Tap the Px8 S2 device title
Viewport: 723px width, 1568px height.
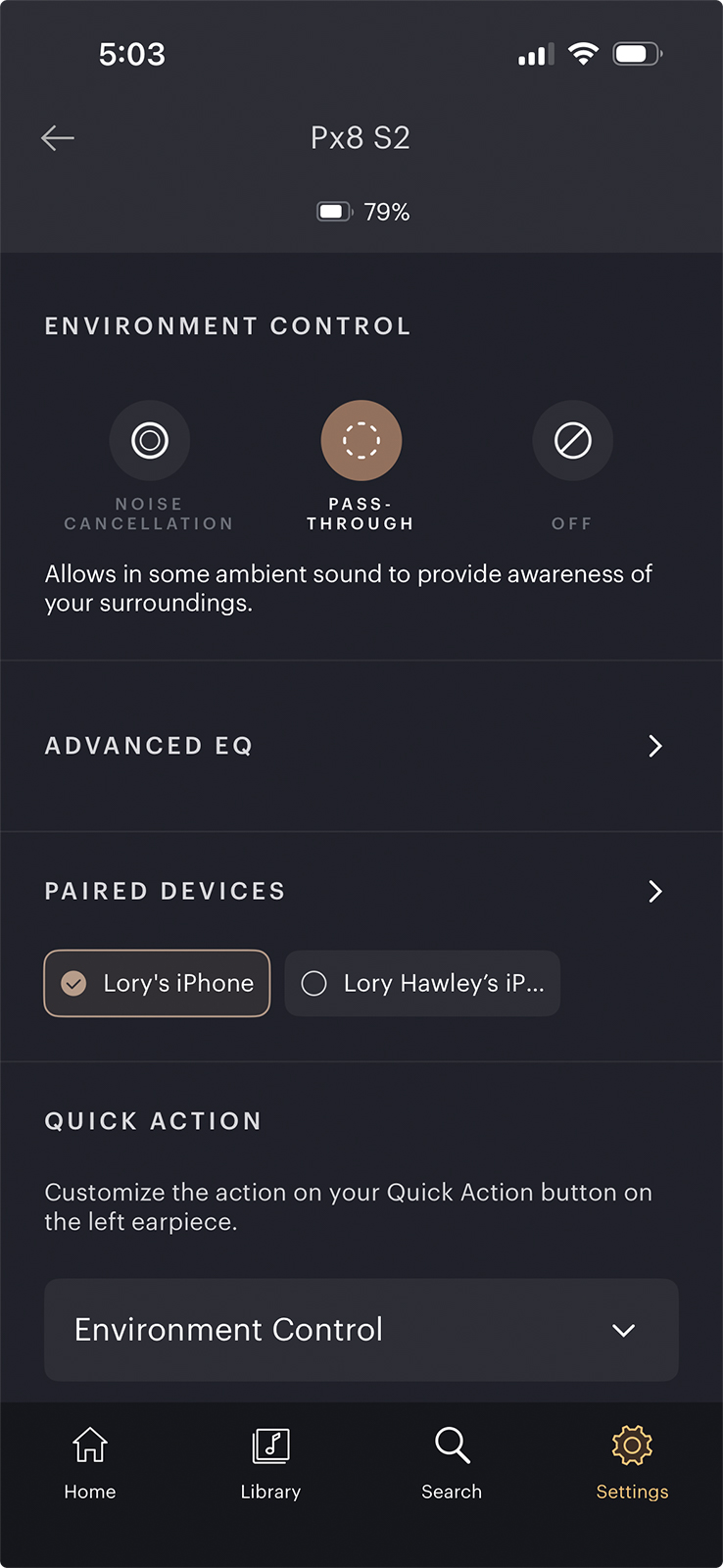point(361,137)
